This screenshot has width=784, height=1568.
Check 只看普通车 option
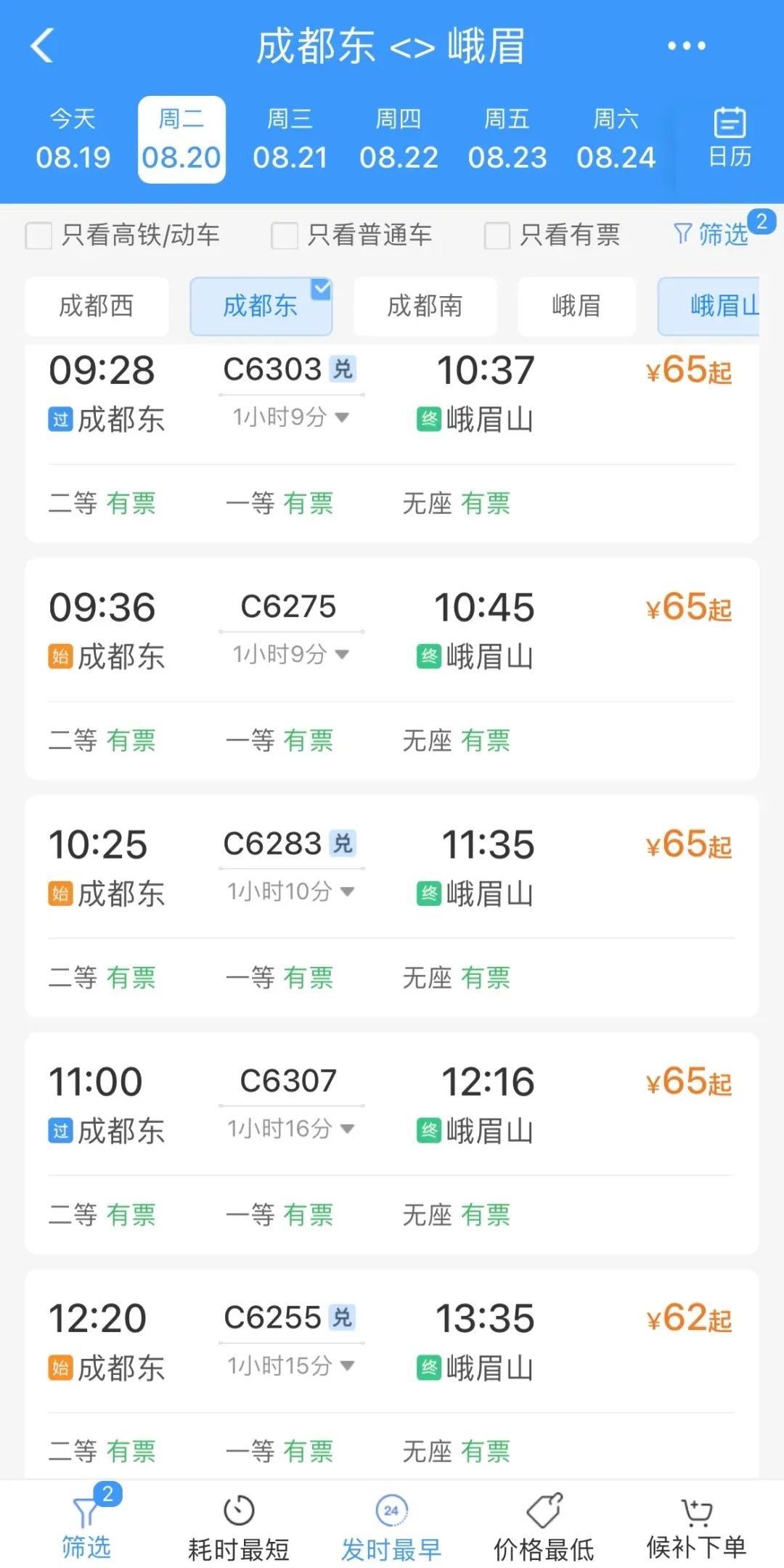pyautogui.click(x=285, y=235)
